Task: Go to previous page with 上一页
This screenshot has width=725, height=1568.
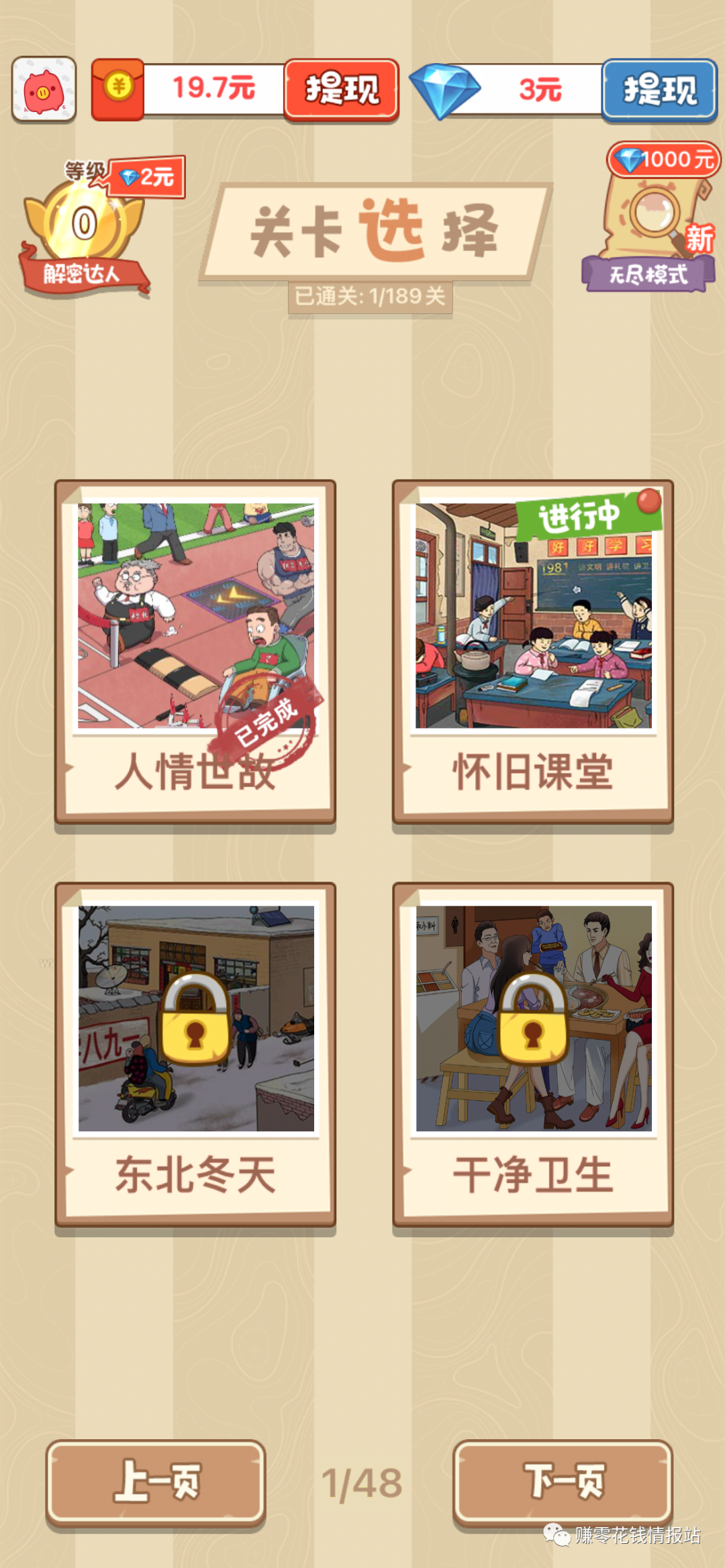Action: pyautogui.click(x=156, y=1481)
